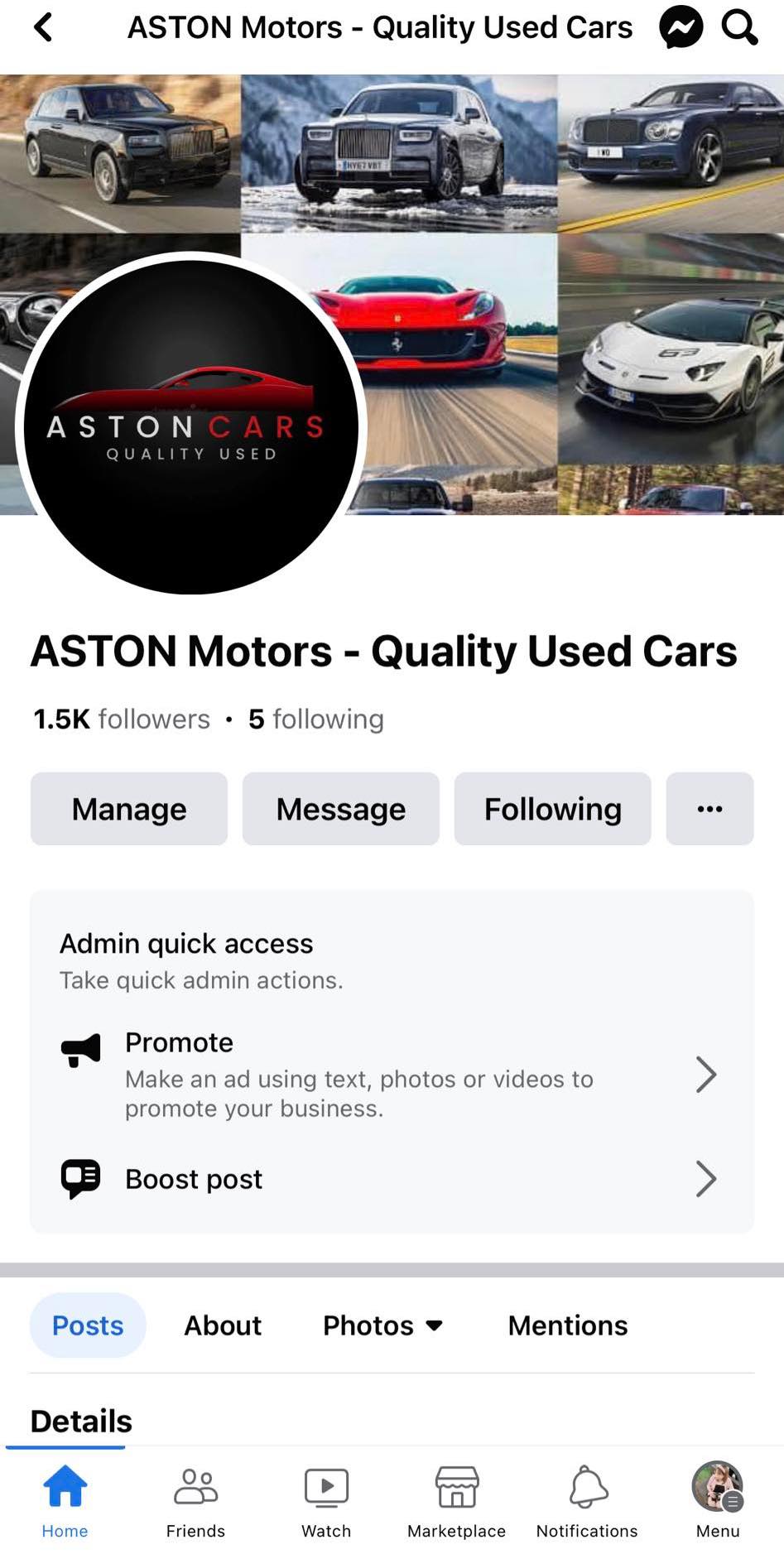Open Messenger from the top bar
This screenshot has width=784, height=1554.
pos(681,27)
